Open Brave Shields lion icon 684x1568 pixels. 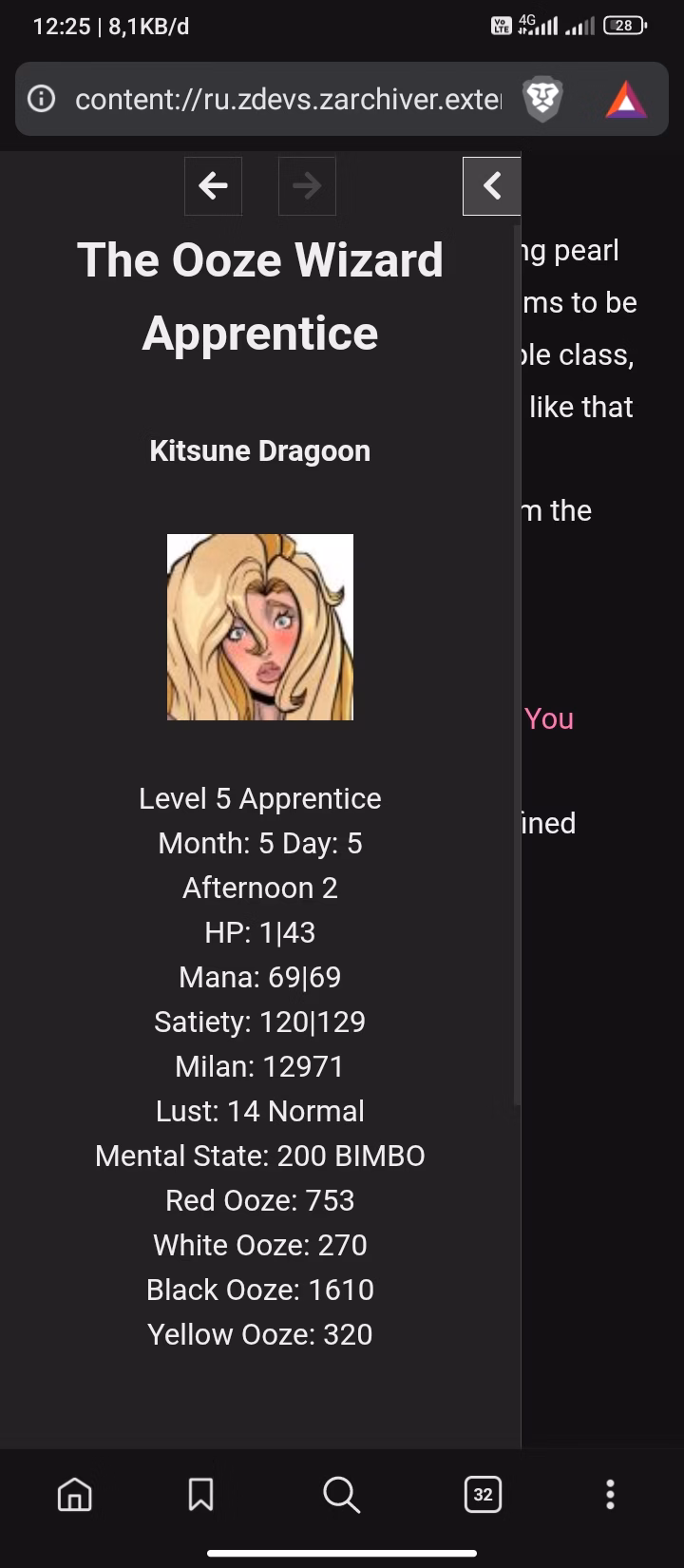[x=543, y=99]
